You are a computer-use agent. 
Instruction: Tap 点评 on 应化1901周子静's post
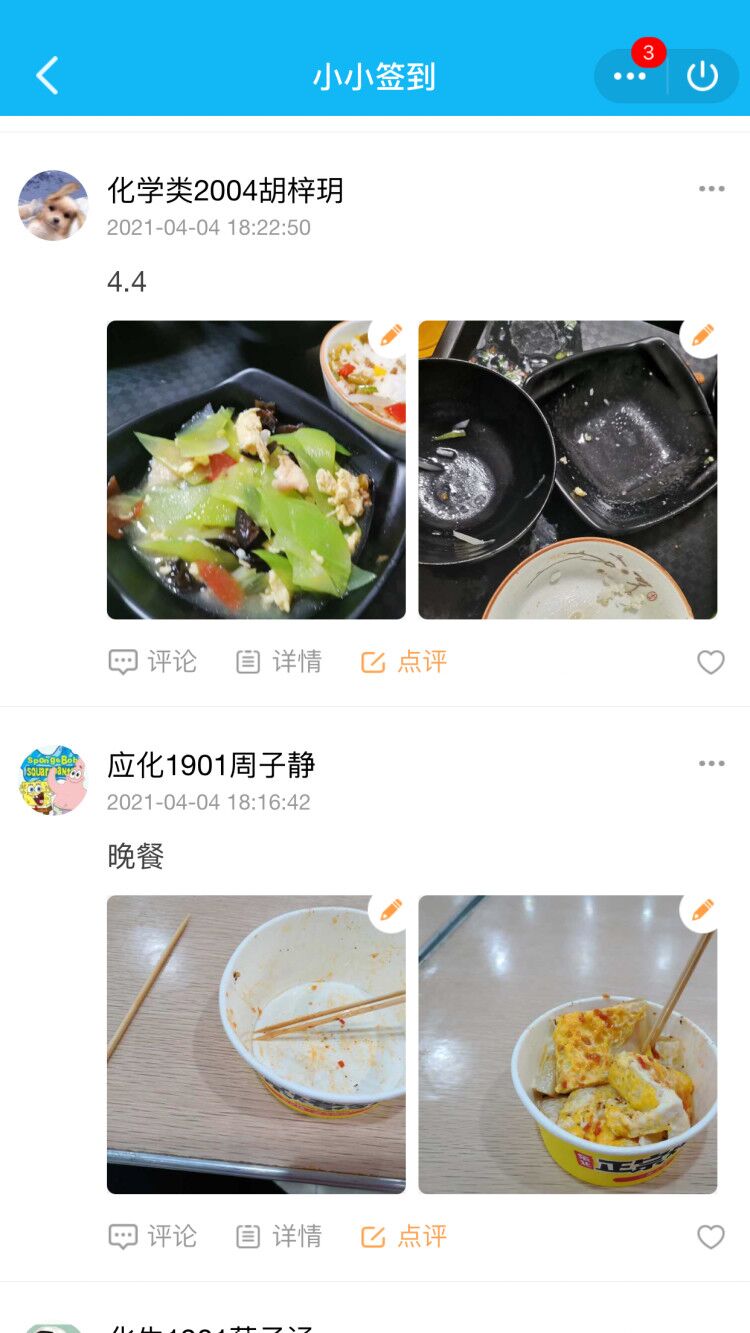pyautogui.click(x=404, y=1237)
